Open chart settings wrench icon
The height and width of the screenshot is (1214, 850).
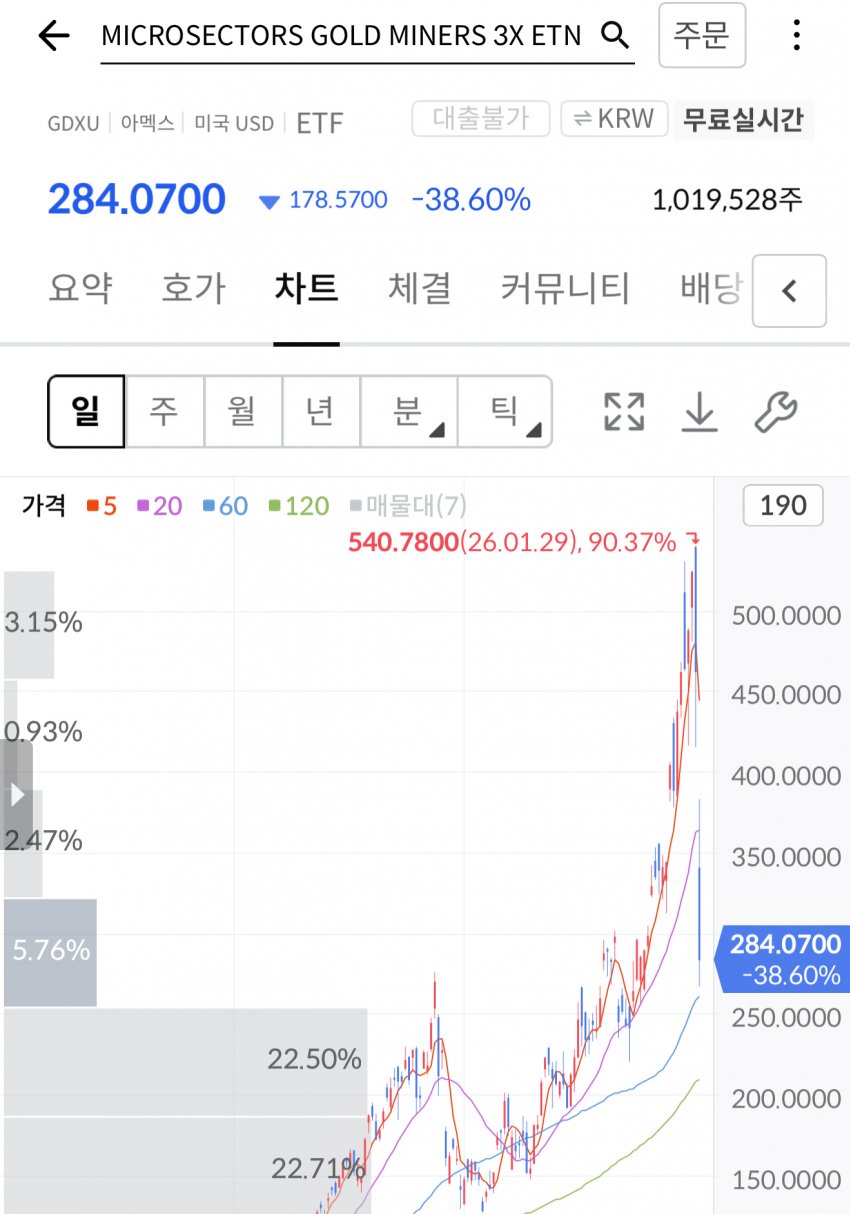click(775, 411)
